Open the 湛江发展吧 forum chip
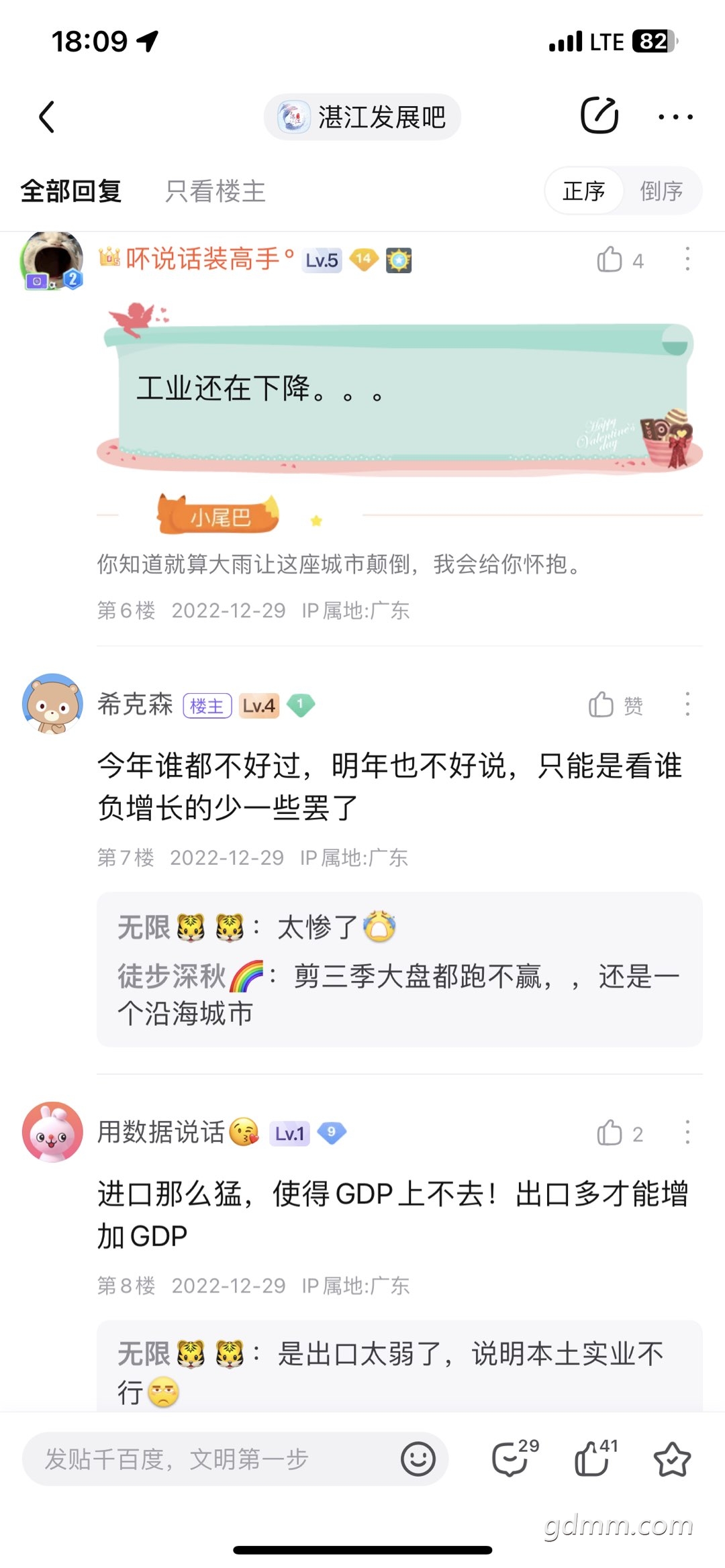725x1568 pixels. pyautogui.click(x=362, y=117)
